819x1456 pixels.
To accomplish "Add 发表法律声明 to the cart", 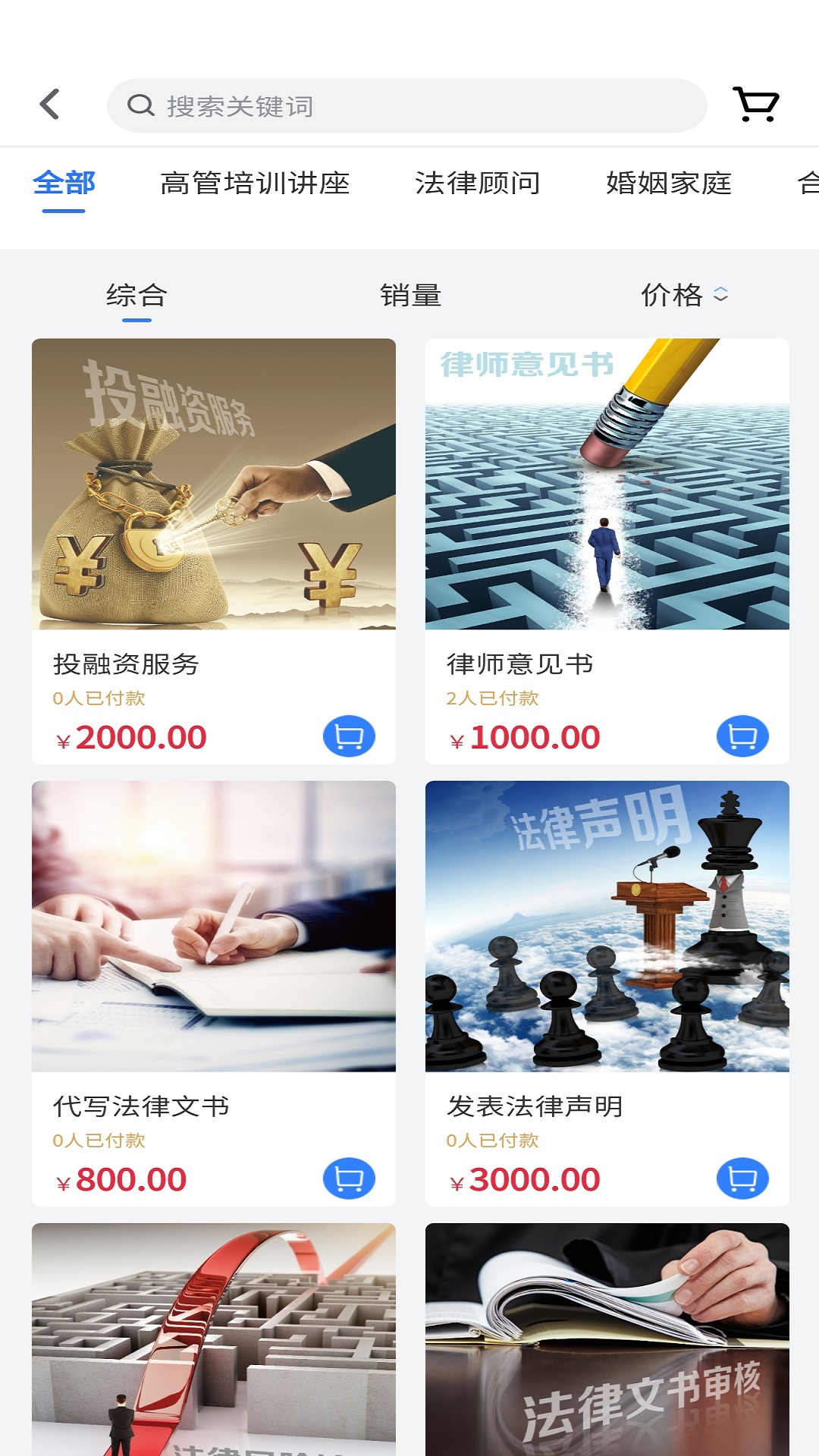I will pos(742,1178).
